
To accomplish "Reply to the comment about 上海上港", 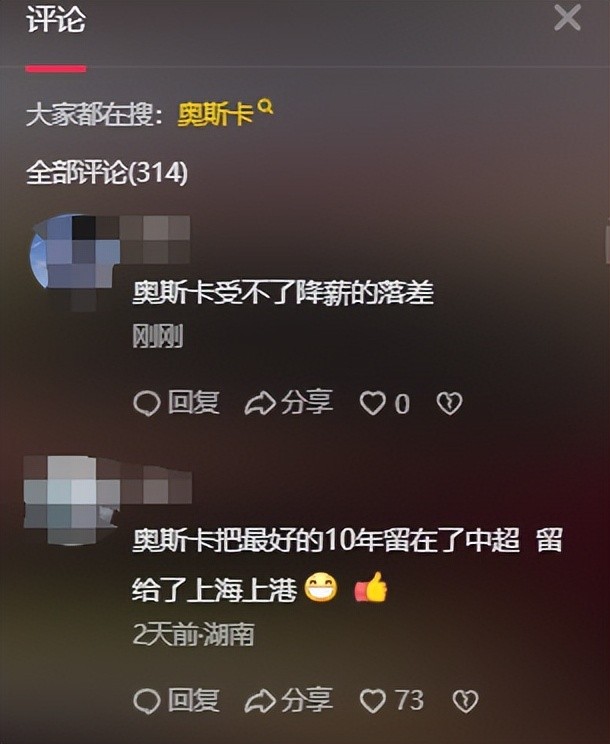I will pos(176,700).
